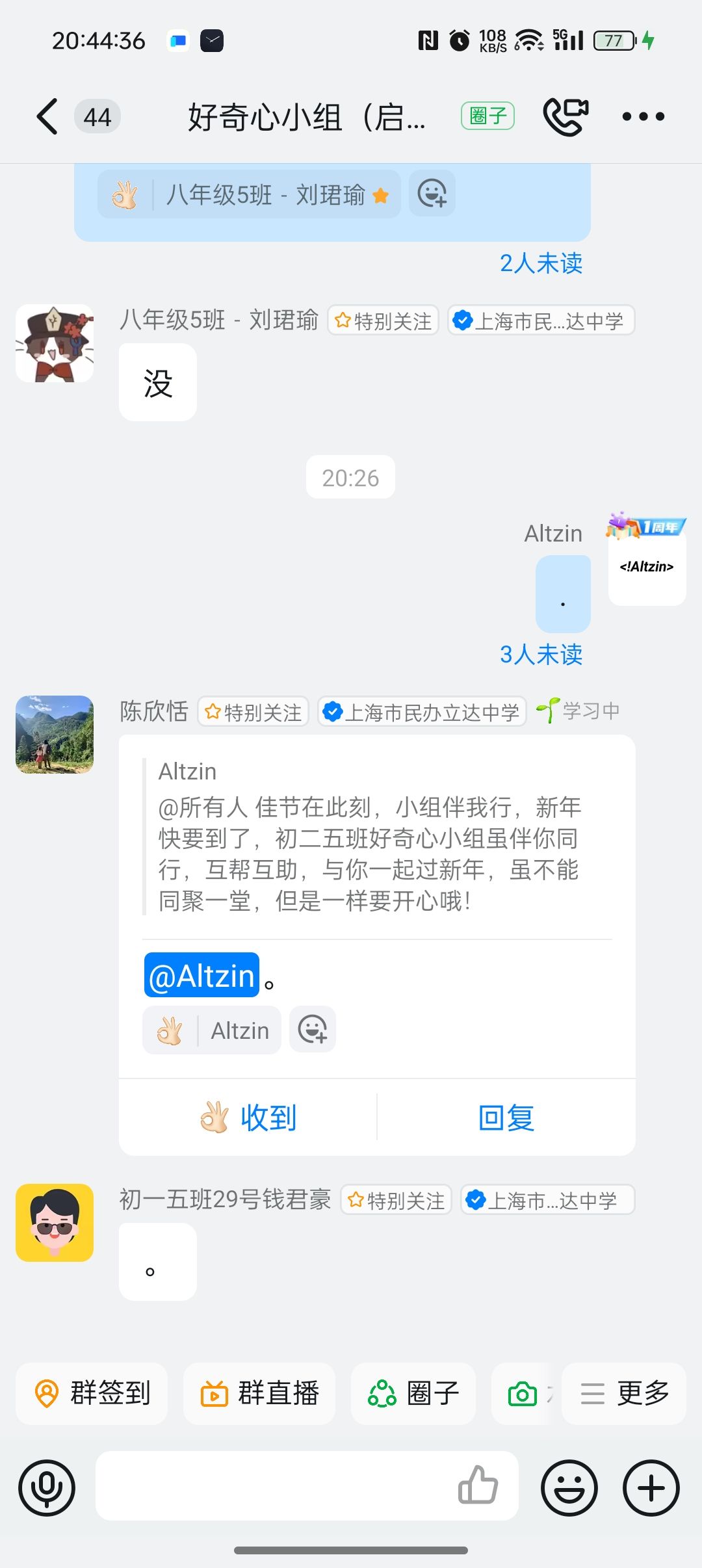Viewport: 702px width, 1568px height.
Task: Open the plus attachment menu
Action: [651, 1488]
